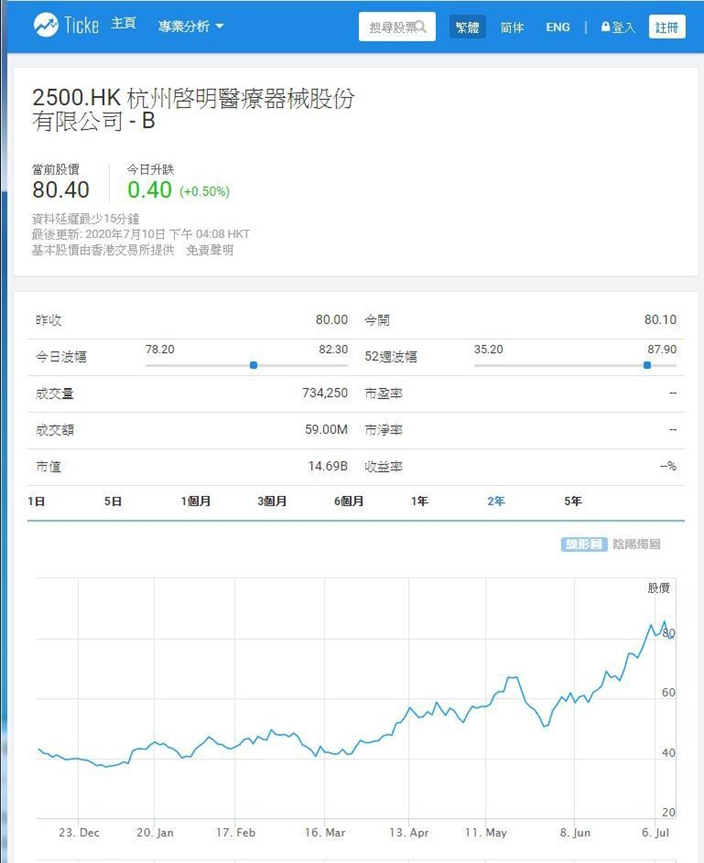
Task: Select the 2年 chart range
Action: [496, 501]
